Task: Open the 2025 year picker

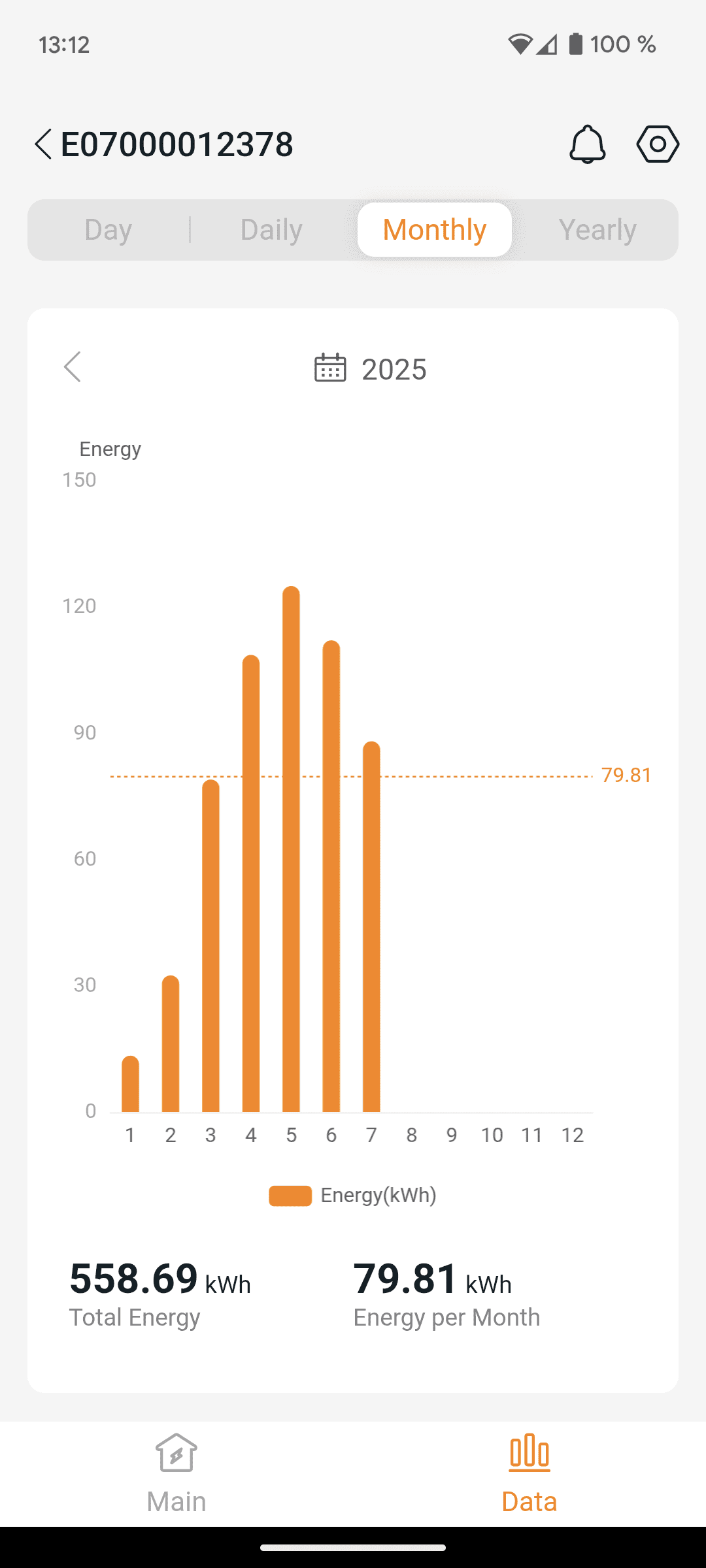Action: [371, 369]
